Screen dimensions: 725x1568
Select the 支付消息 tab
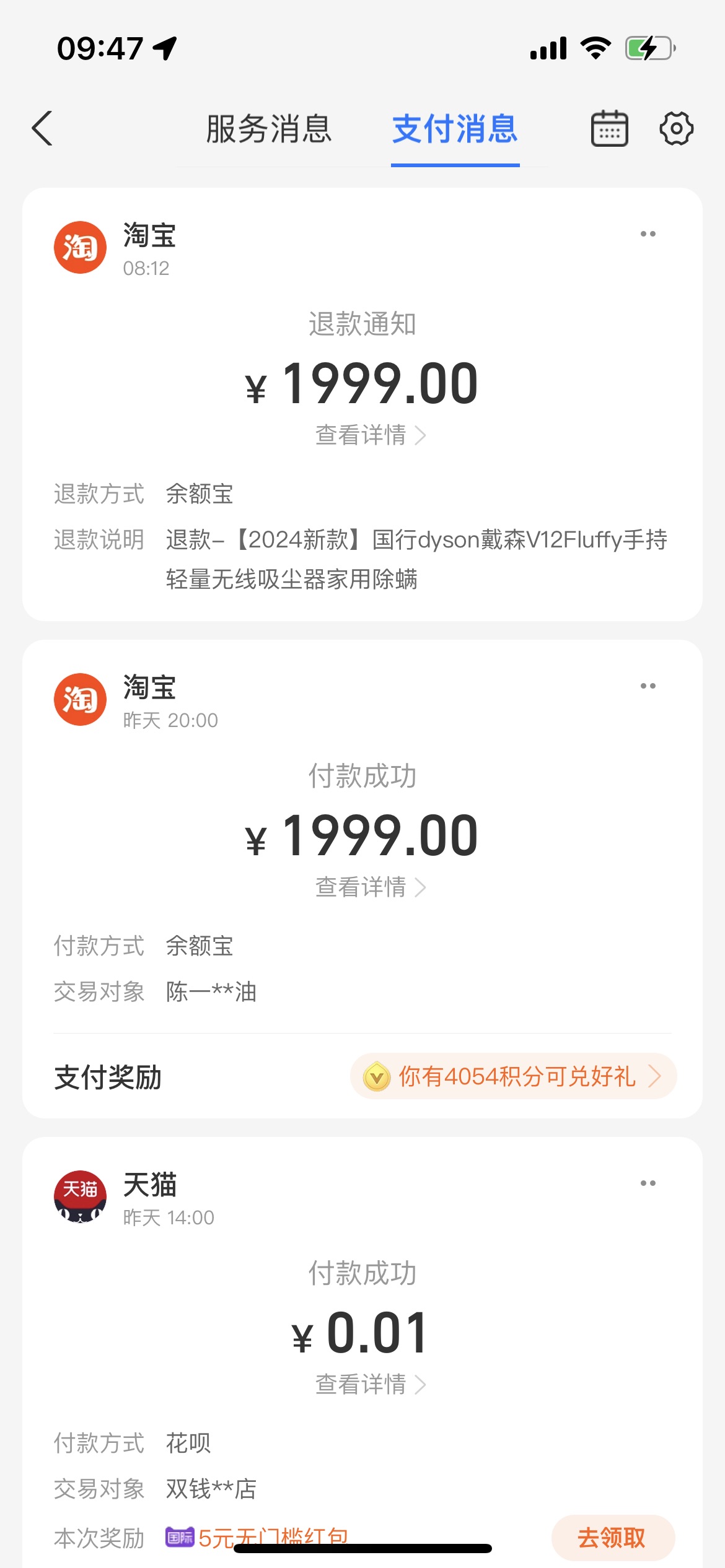pyautogui.click(x=455, y=129)
